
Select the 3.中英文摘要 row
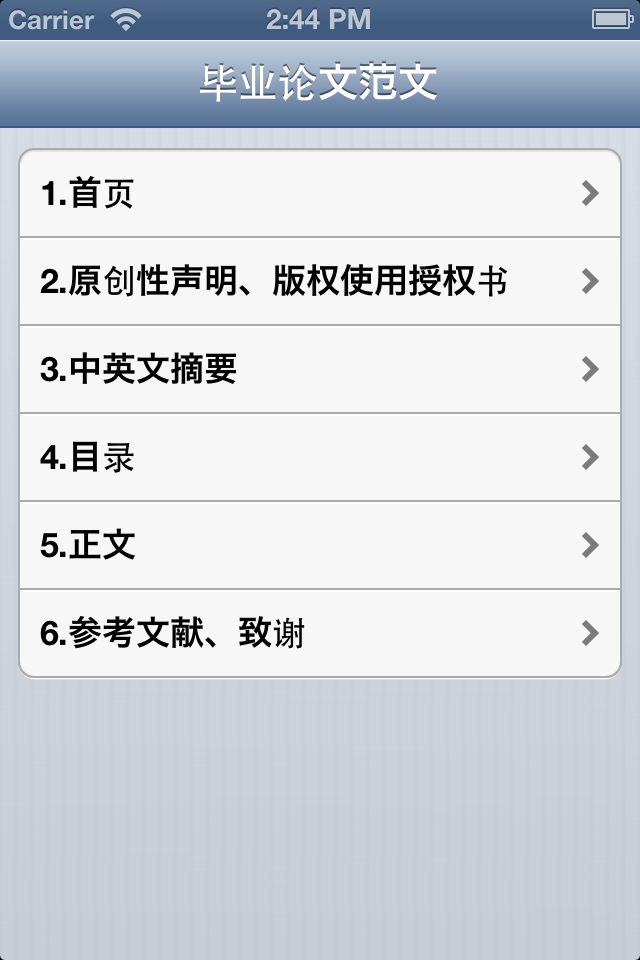[x=320, y=369]
